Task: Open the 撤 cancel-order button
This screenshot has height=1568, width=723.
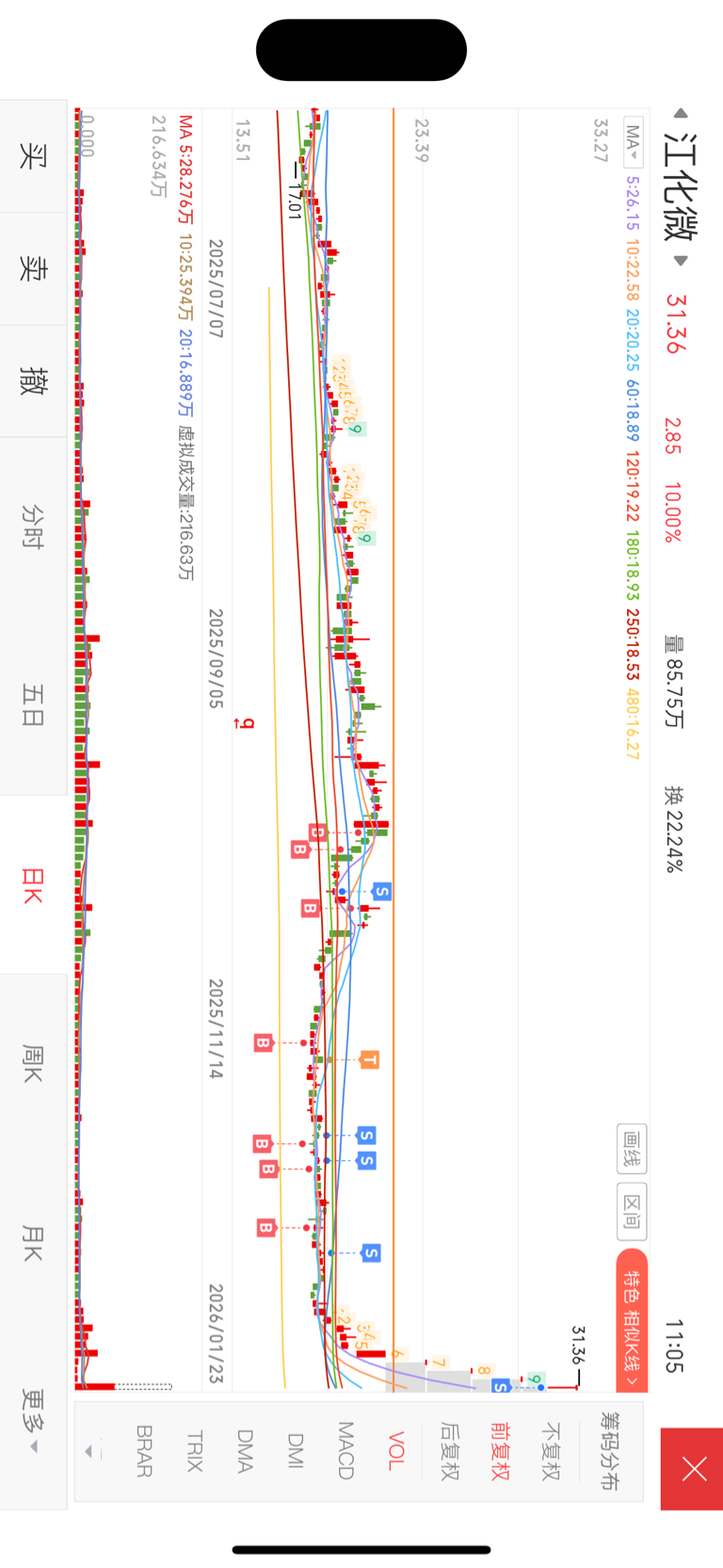Action: point(33,381)
